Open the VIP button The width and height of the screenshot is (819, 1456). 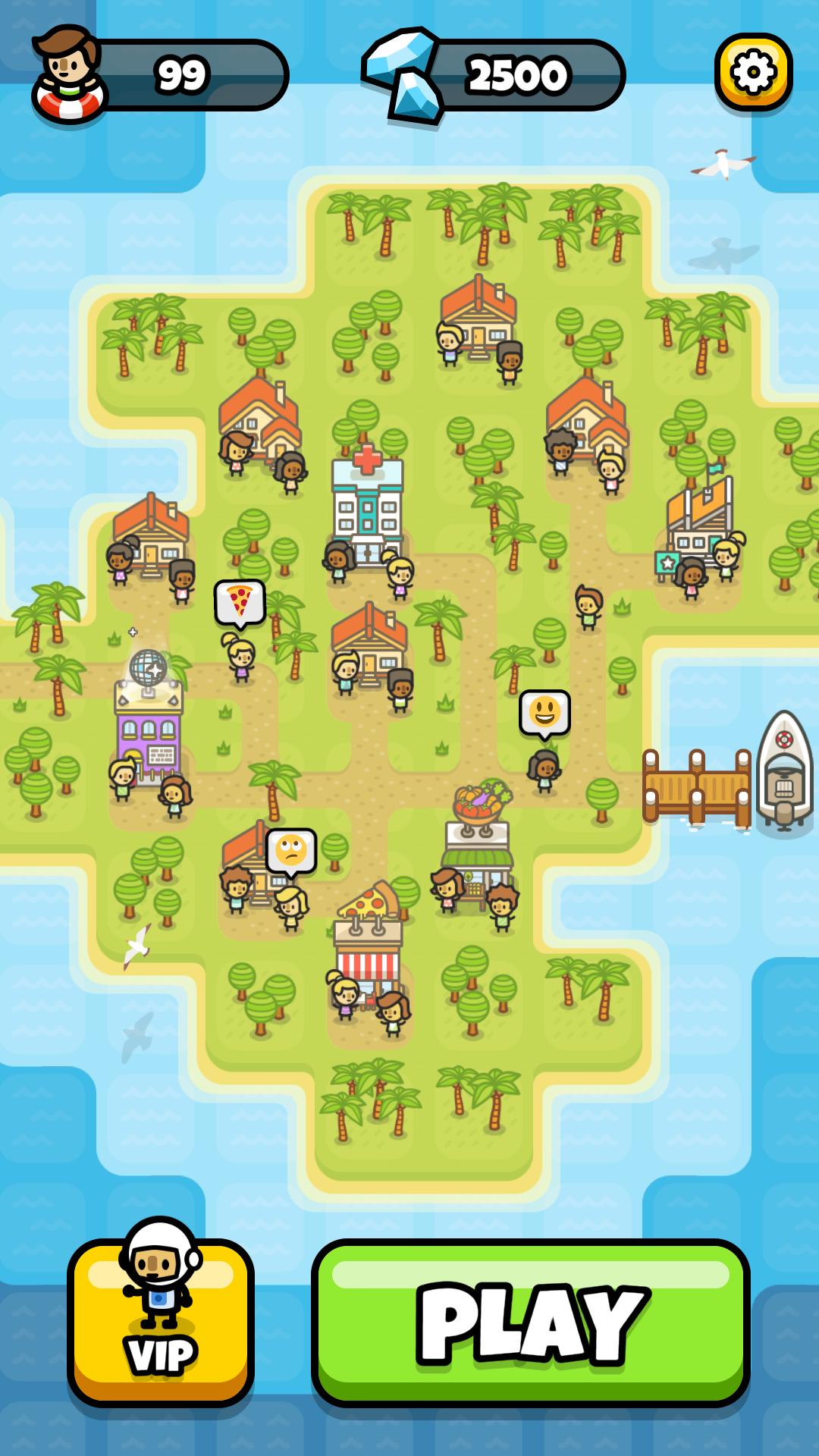point(161,1323)
